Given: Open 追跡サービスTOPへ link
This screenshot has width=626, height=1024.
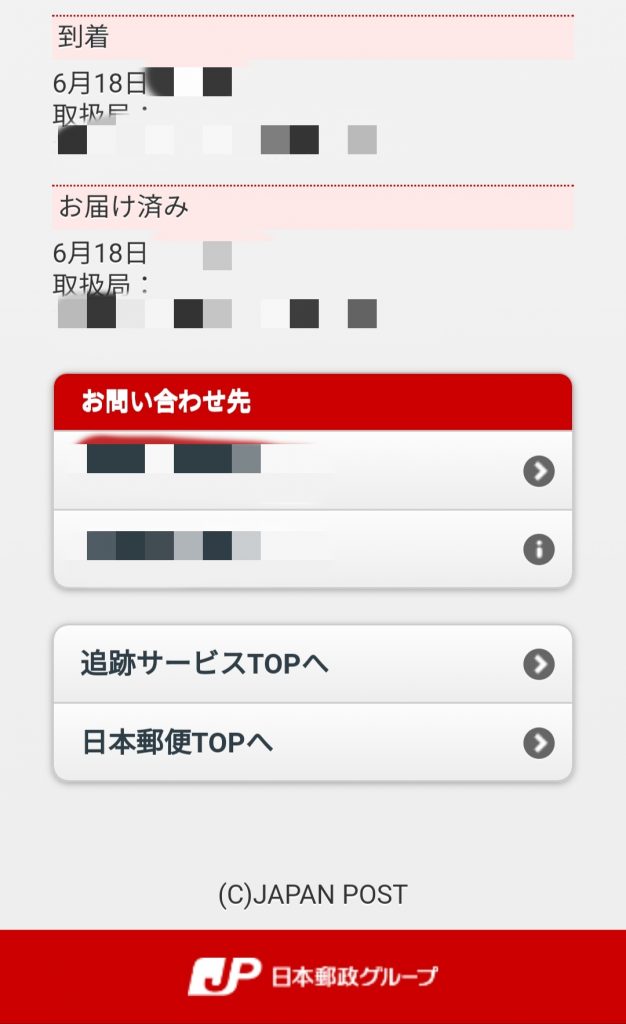Looking at the screenshot, I should [x=312, y=664].
